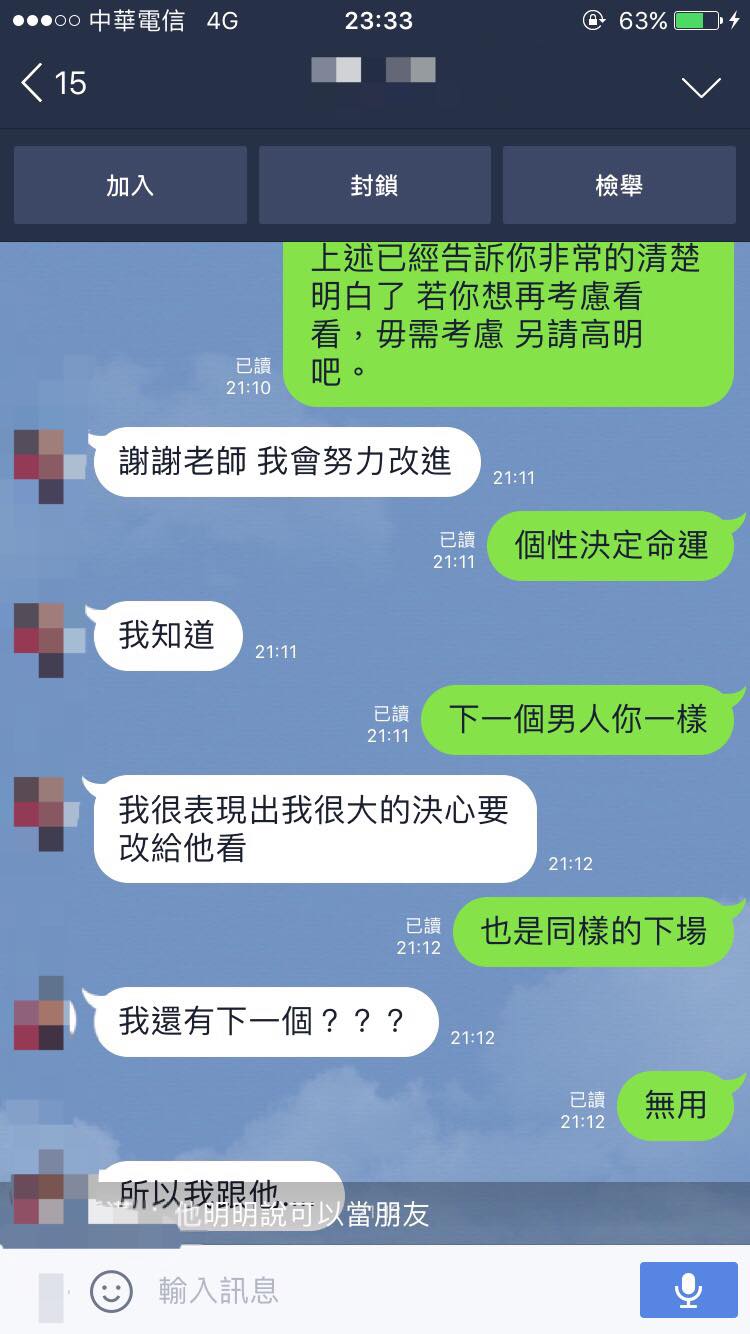Open the emoji sticker picker
This screenshot has height=1334, width=750.
[x=111, y=1291]
